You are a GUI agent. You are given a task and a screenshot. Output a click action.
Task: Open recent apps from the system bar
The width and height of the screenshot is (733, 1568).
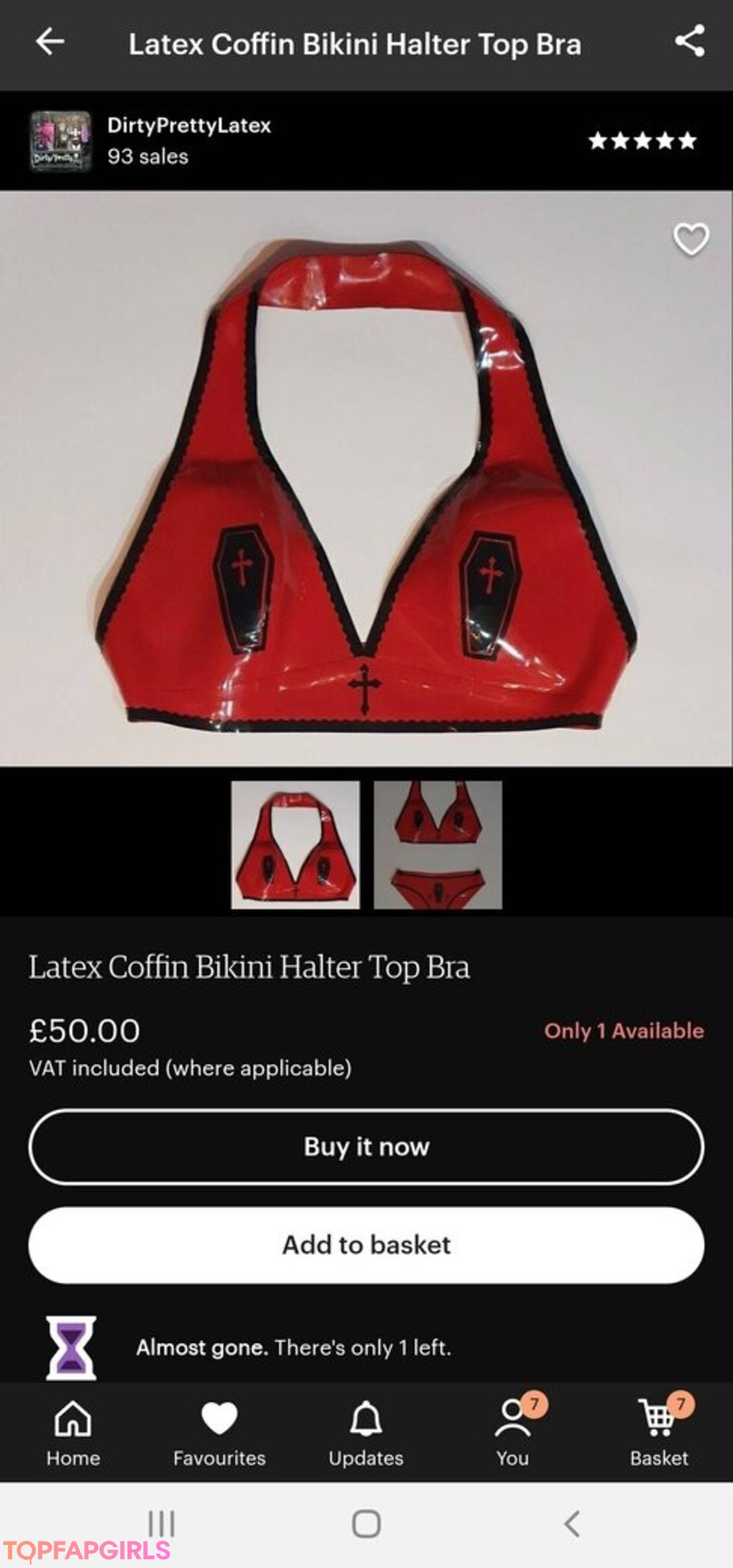pyautogui.click(x=162, y=1524)
